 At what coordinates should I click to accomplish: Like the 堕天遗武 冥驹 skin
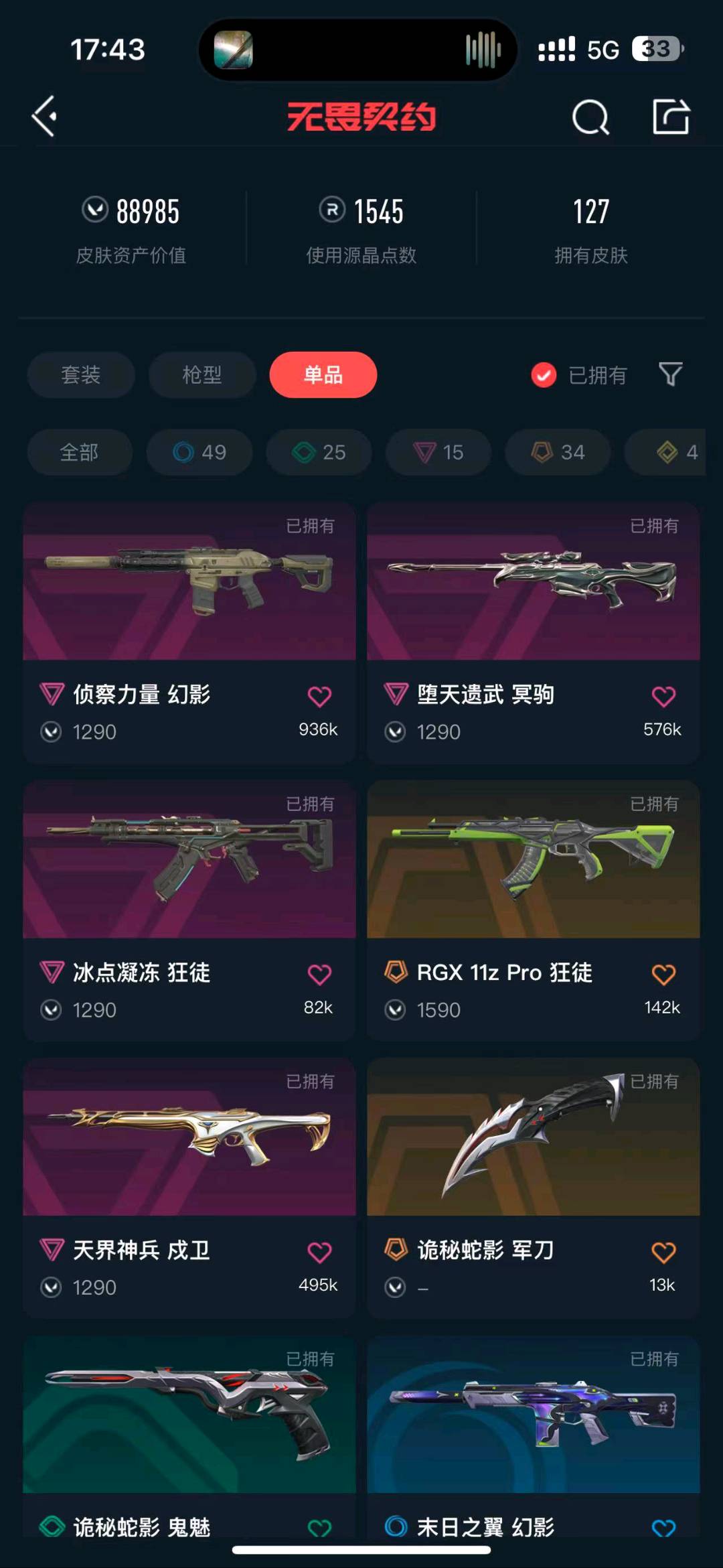tap(663, 697)
